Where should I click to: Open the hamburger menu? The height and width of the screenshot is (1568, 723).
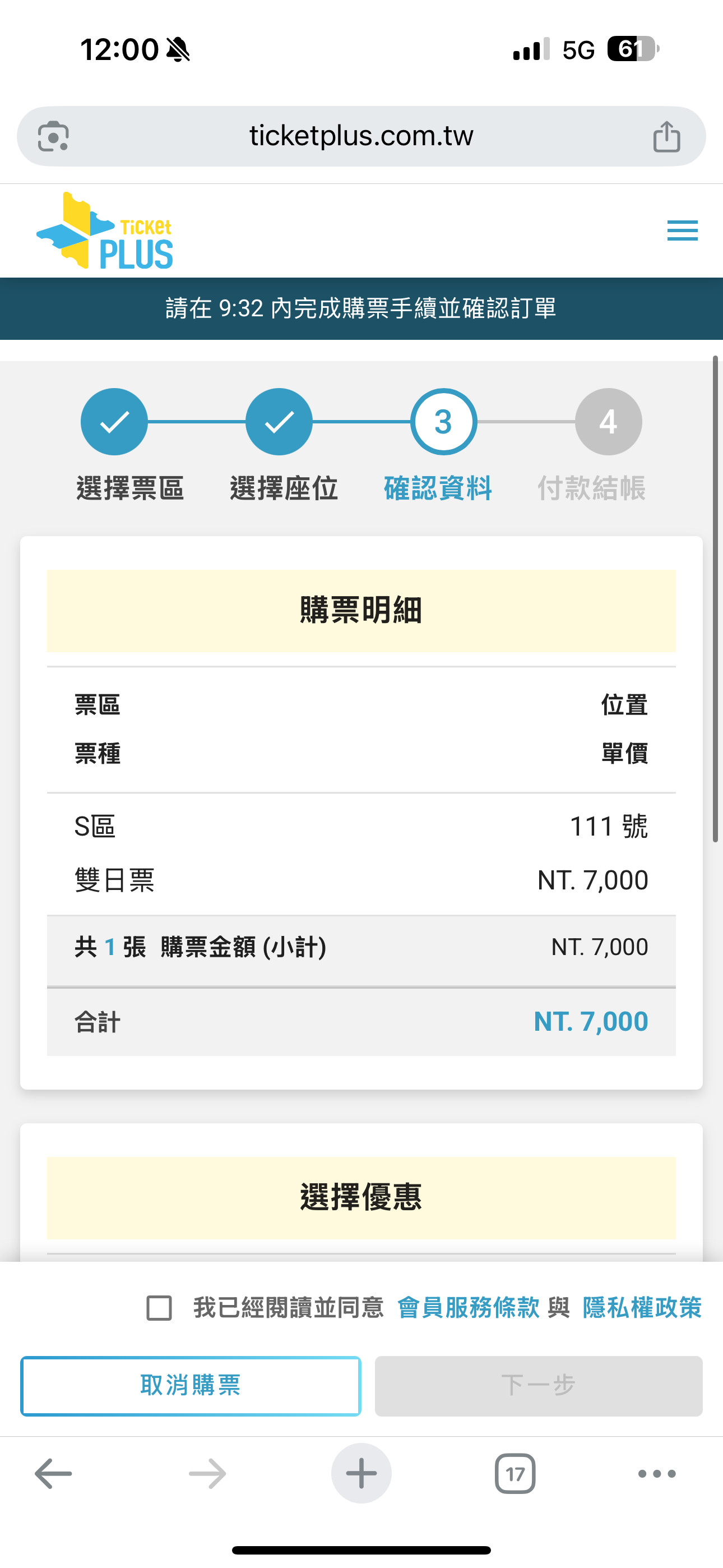(682, 230)
